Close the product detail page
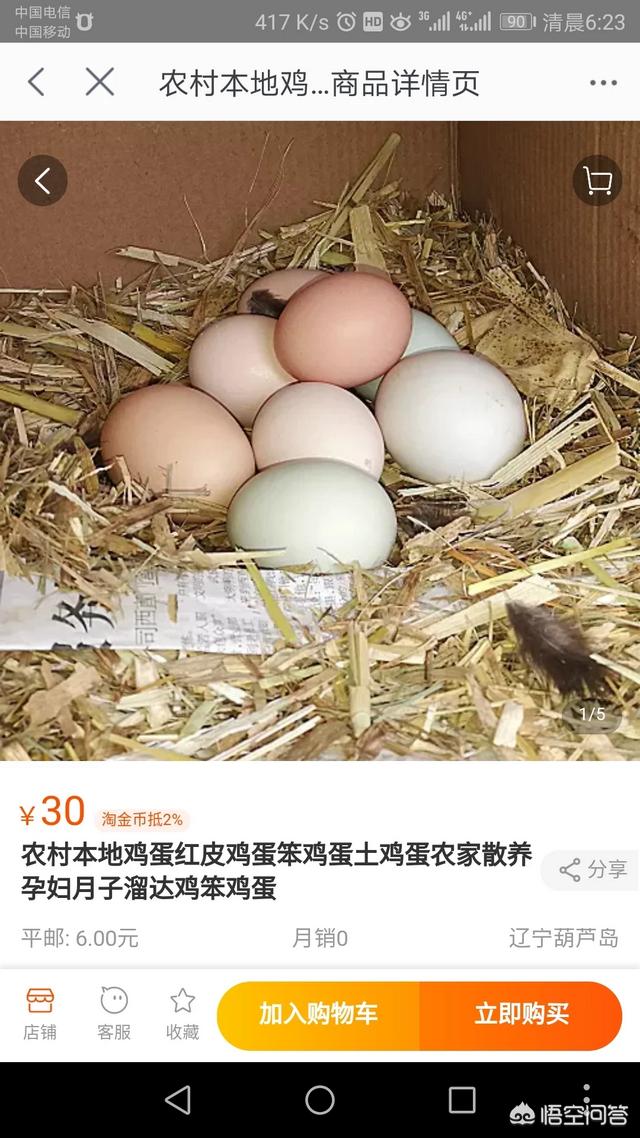The width and height of the screenshot is (640, 1138). (99, 82)
